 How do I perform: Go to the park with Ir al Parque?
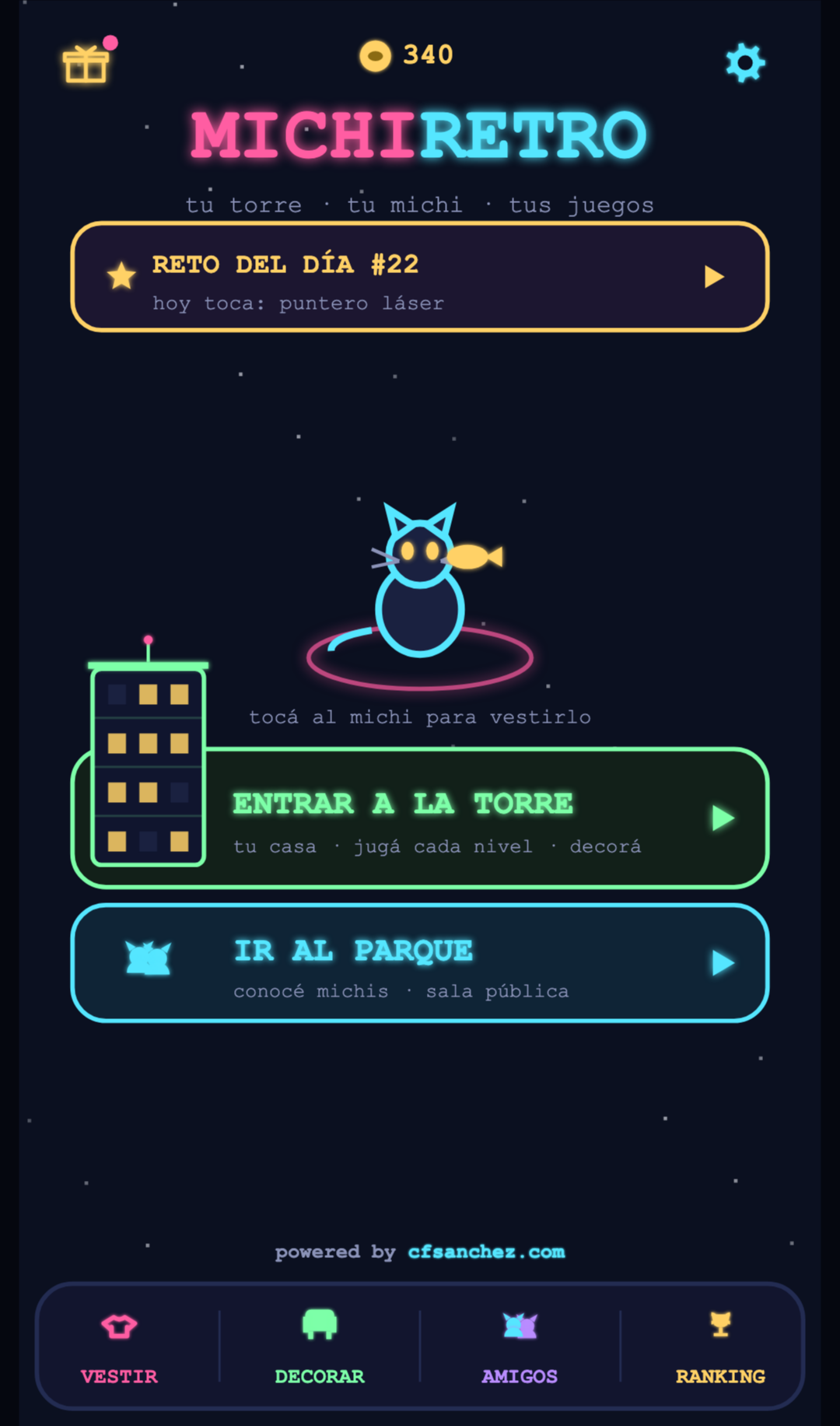click(x=420, y=963)
